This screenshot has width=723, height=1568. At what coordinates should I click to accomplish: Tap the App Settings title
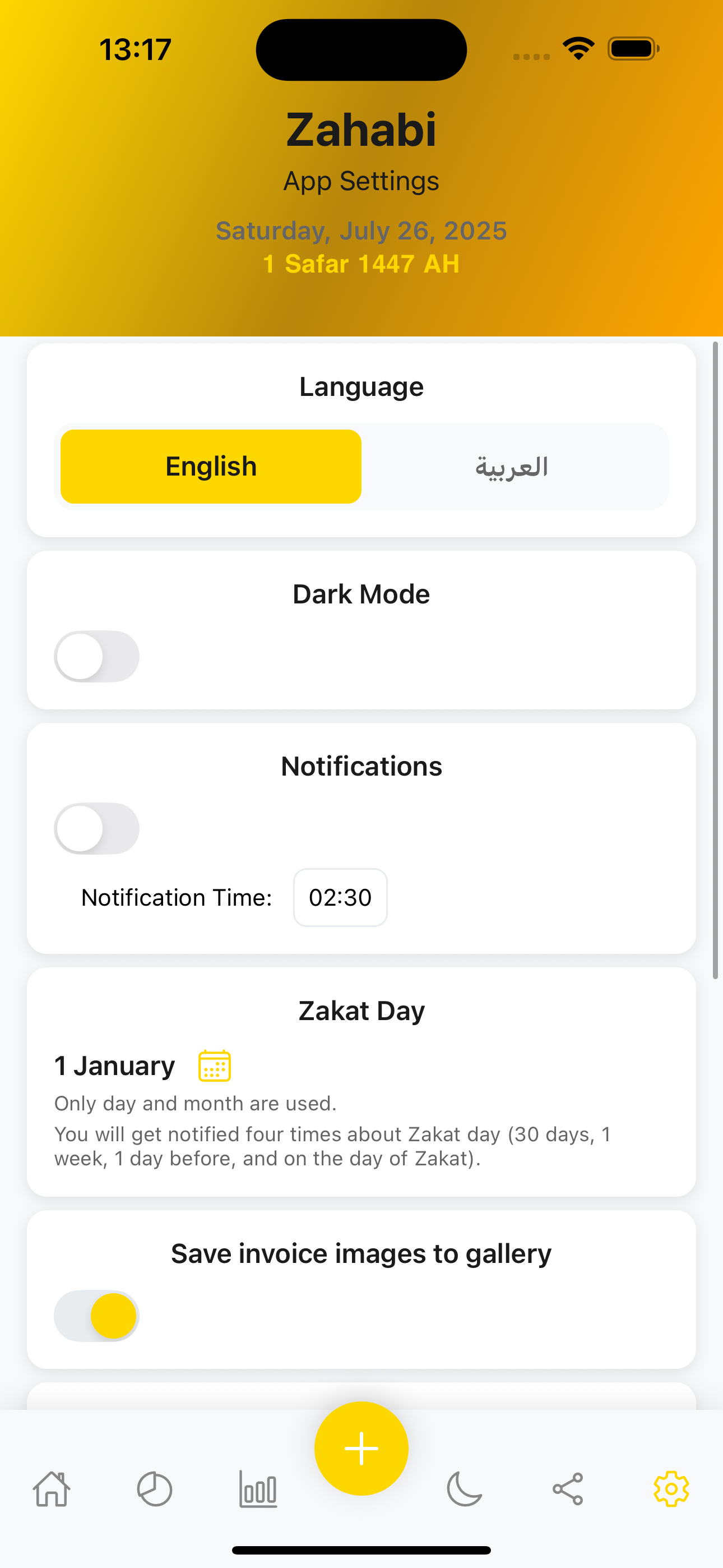pos(361,181)
